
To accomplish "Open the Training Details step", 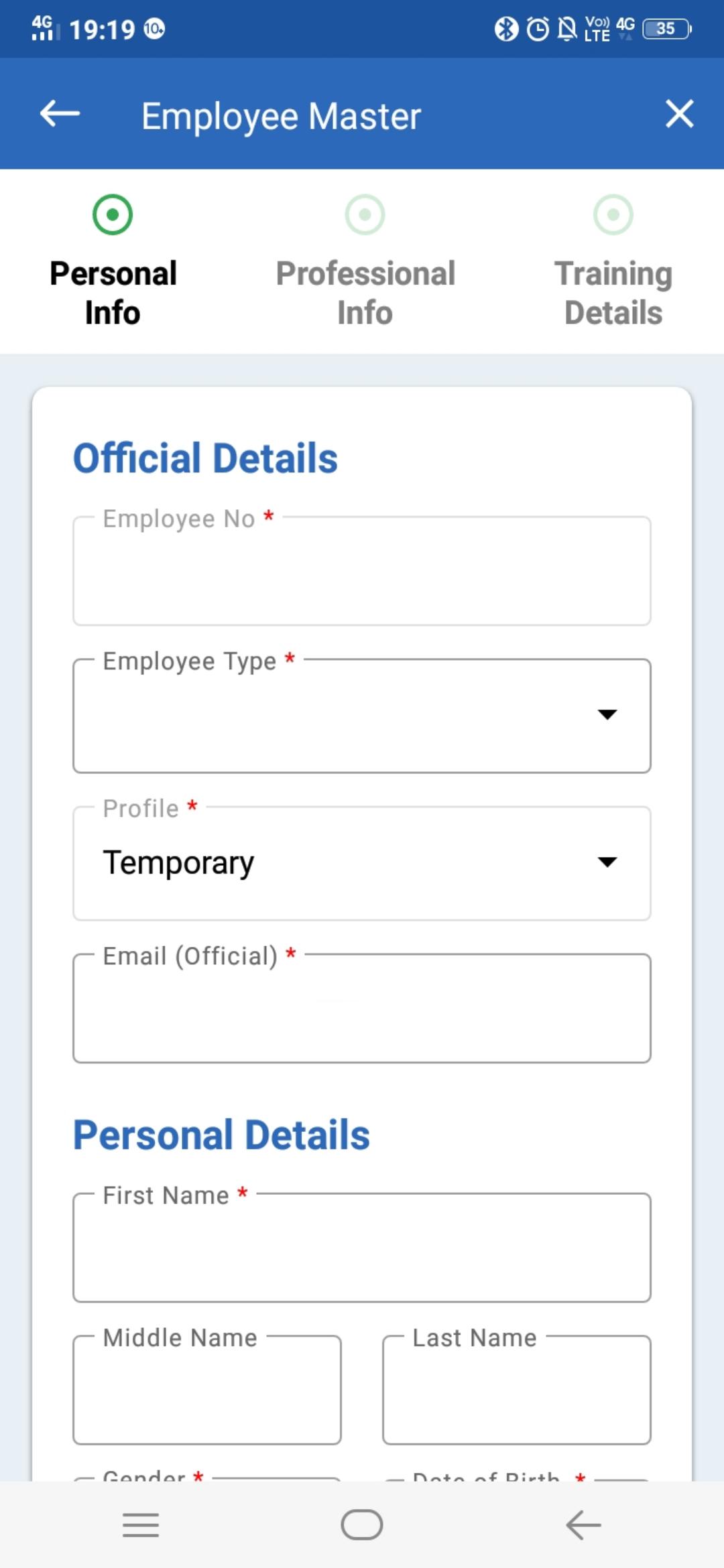I will pos(613,261).
